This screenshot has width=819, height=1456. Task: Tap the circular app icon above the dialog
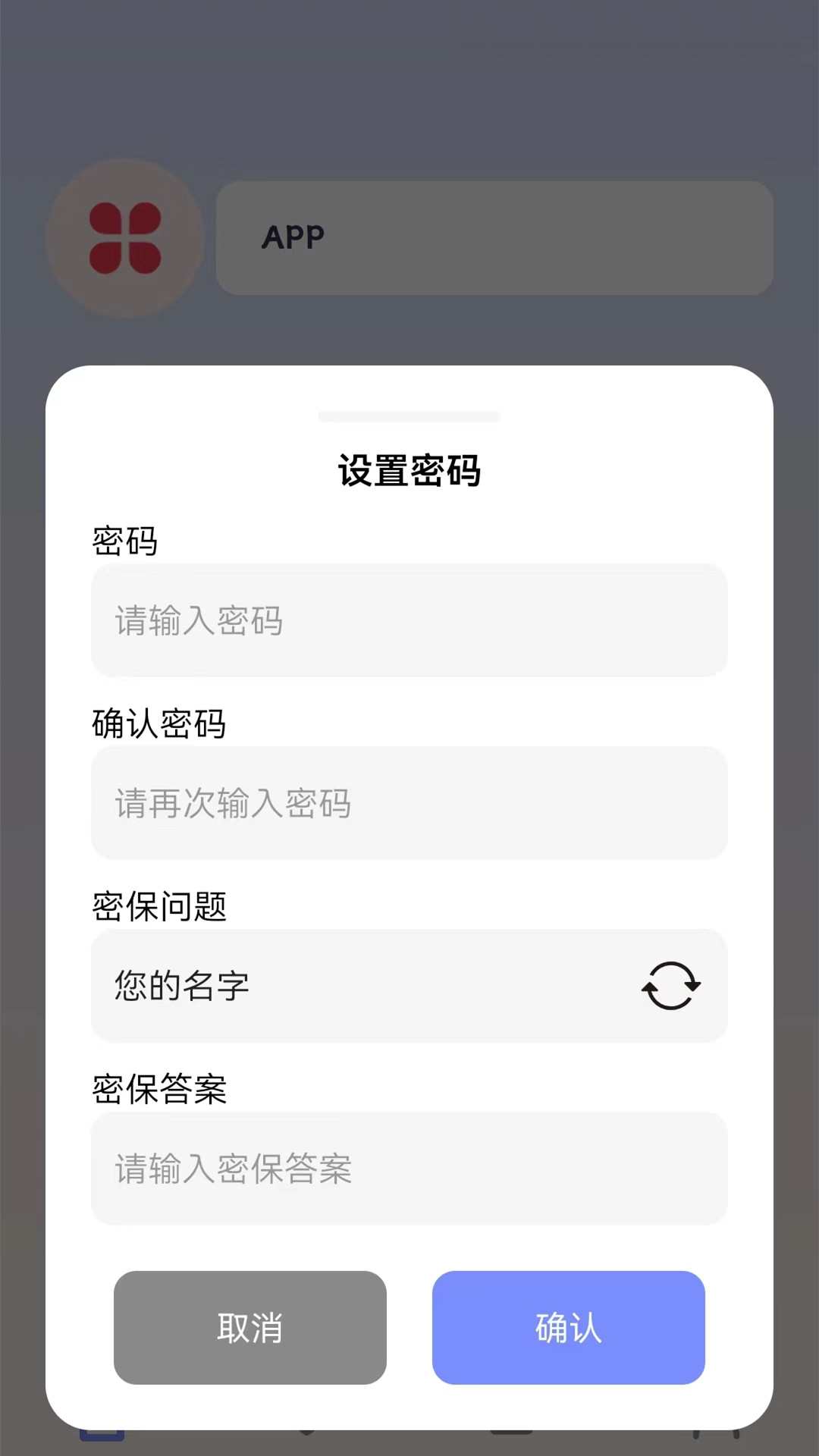click(x=125, y=239)
